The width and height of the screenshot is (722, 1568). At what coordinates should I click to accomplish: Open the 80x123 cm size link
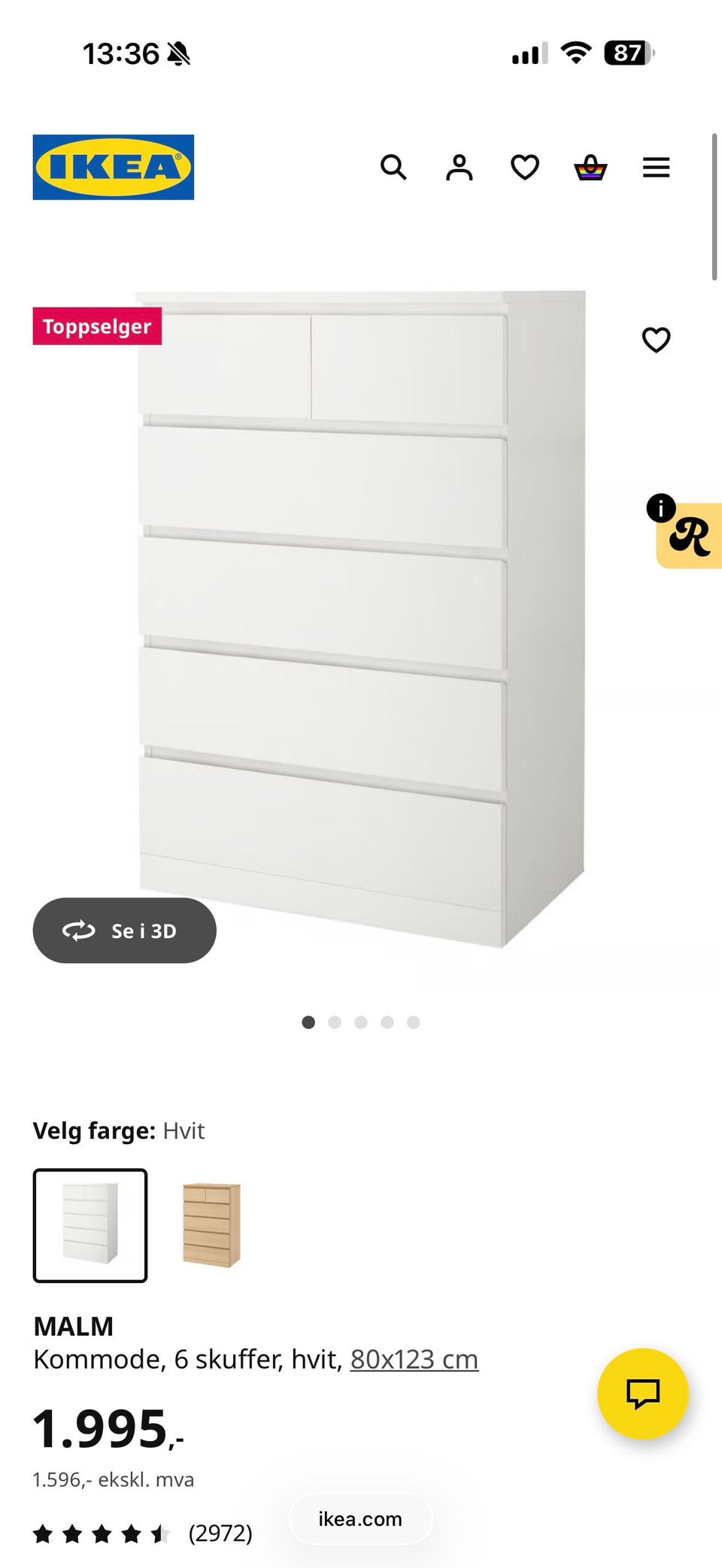[x=414, y=1359]
